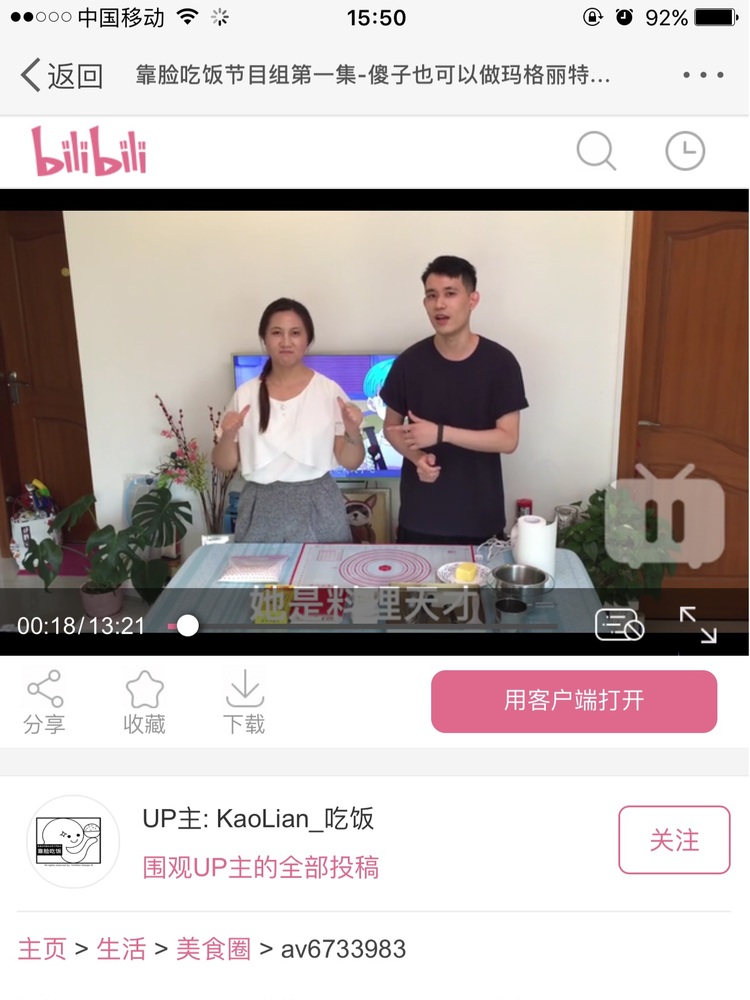This screenshot has width=750, height=1000.
Task: View all uploads via 围观UP主的全部投稿
Action: 261,867
